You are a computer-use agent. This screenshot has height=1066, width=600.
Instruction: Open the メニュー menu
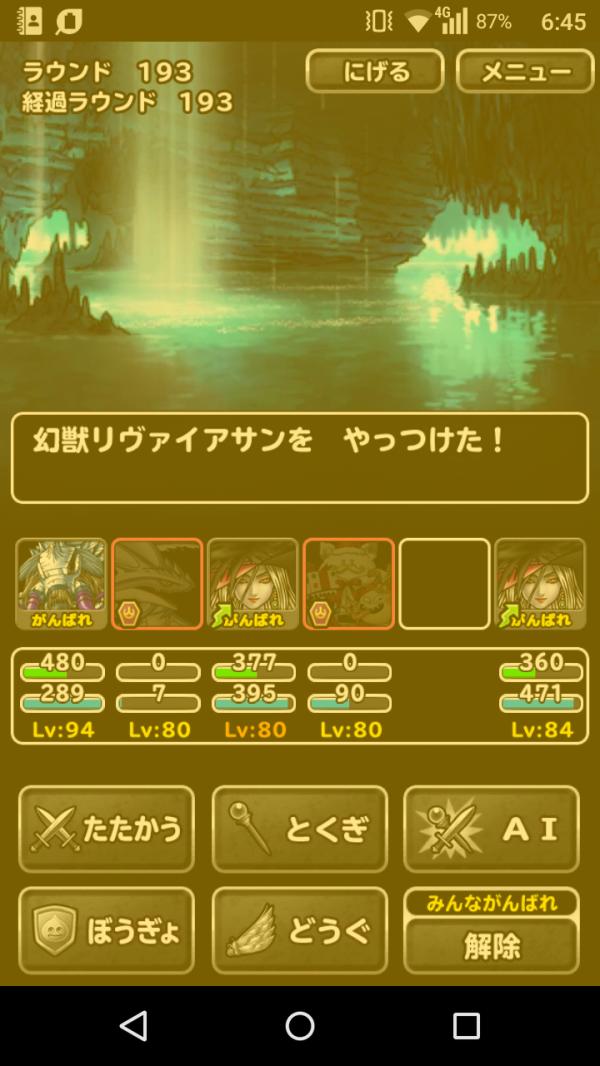(x=525, y=72)
